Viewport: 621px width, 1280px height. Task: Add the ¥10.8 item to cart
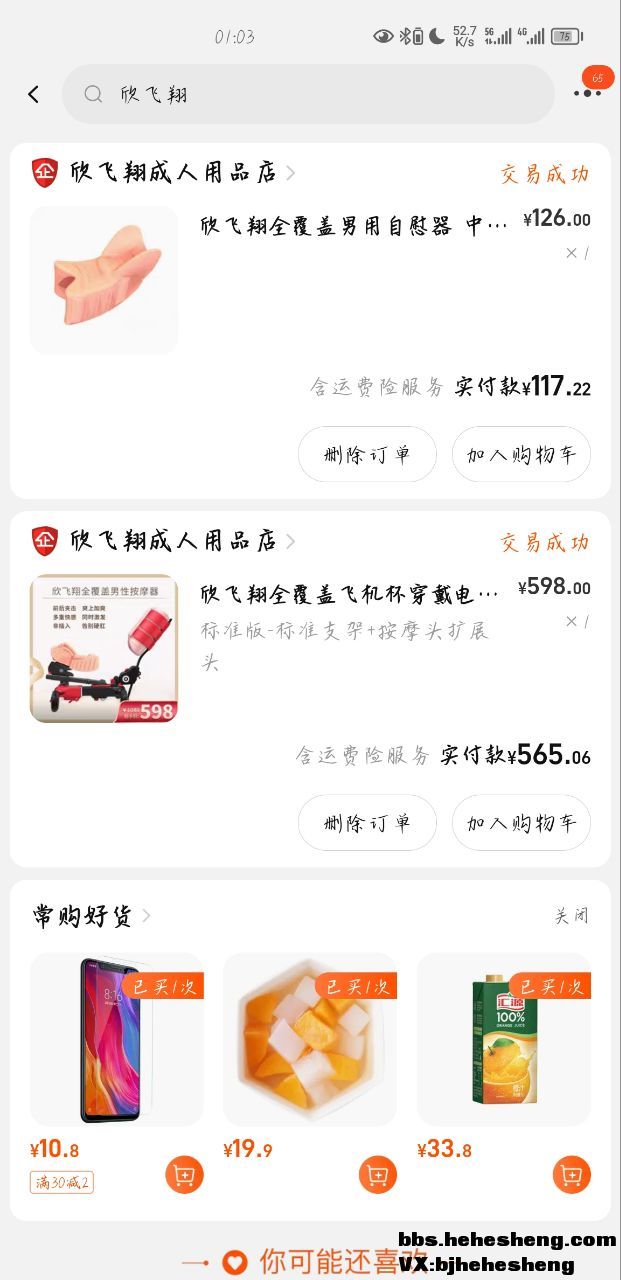[x=184, y=1174]
